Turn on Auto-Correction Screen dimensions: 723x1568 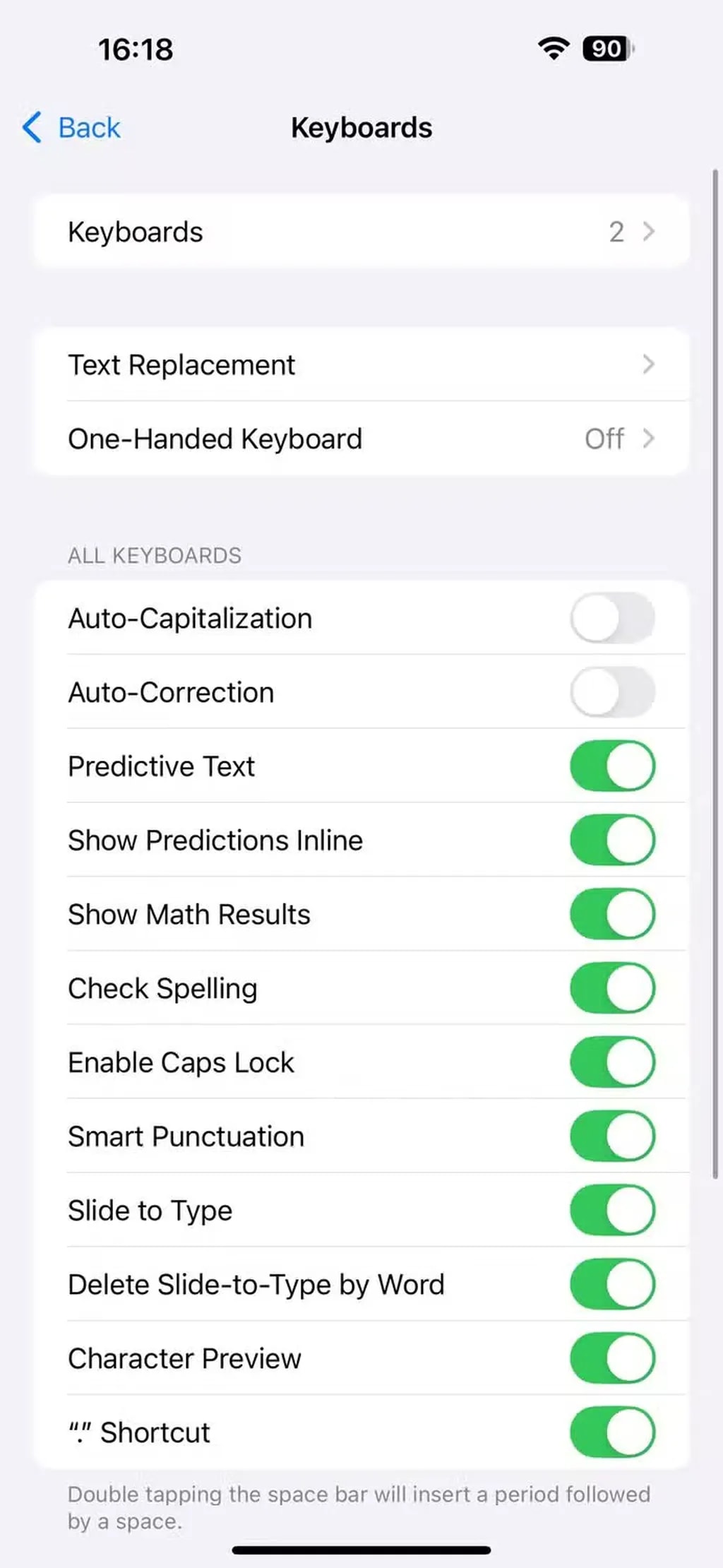[611, 692]
